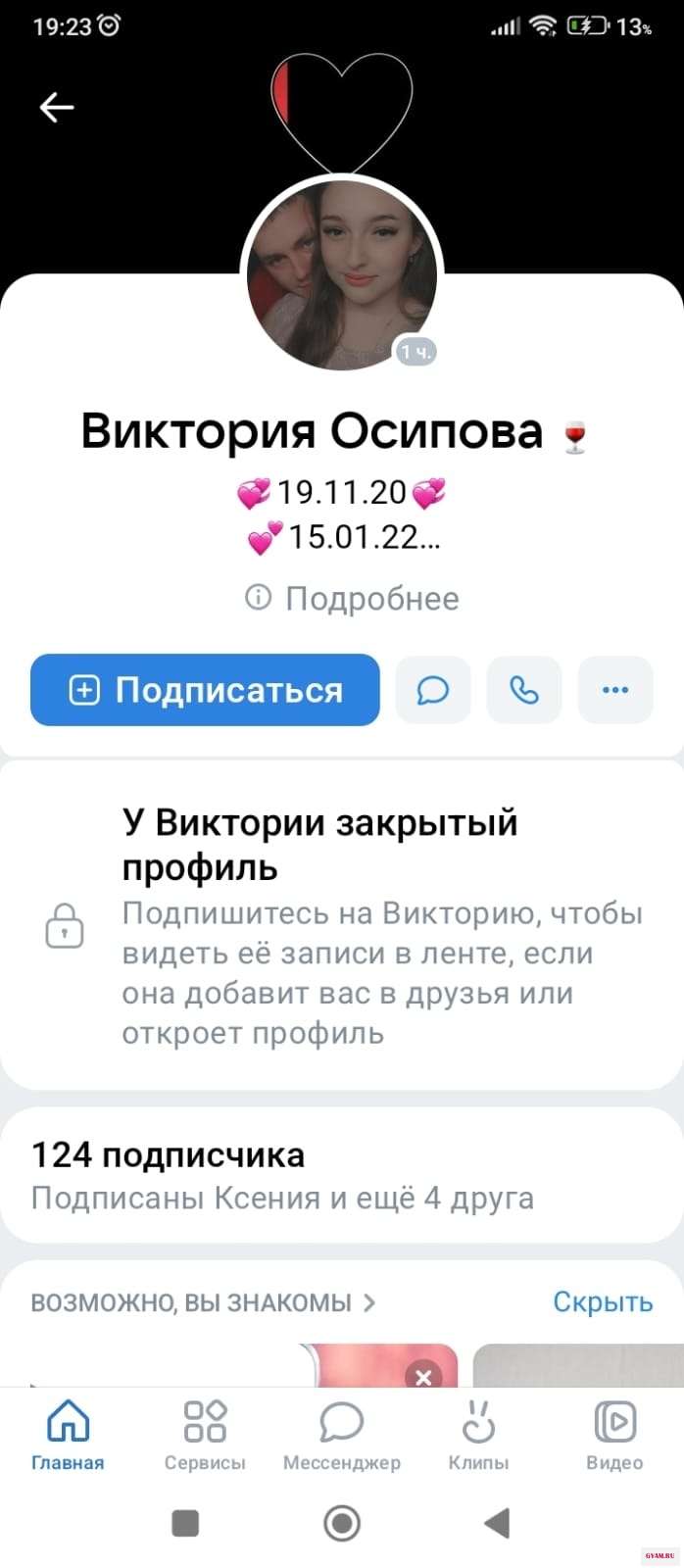Tap the system home button
684x1568 pixels.
pos(342,1523)
